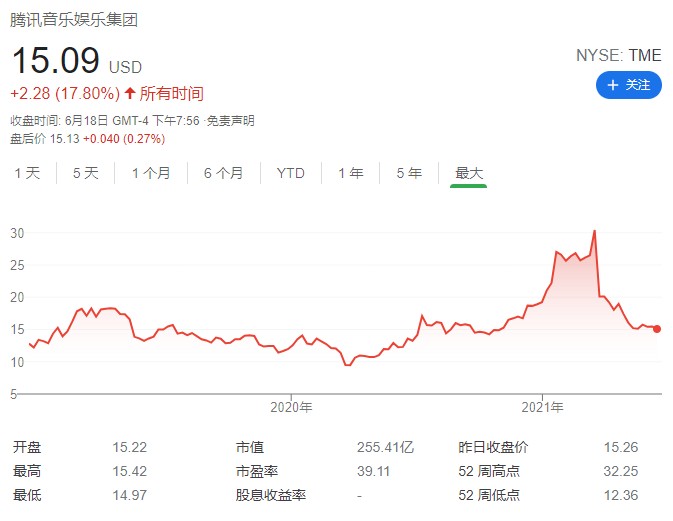Open the 免责声明 disclaimer link
The height and width of the screenshot is (521, 673).
click(232, 121)
